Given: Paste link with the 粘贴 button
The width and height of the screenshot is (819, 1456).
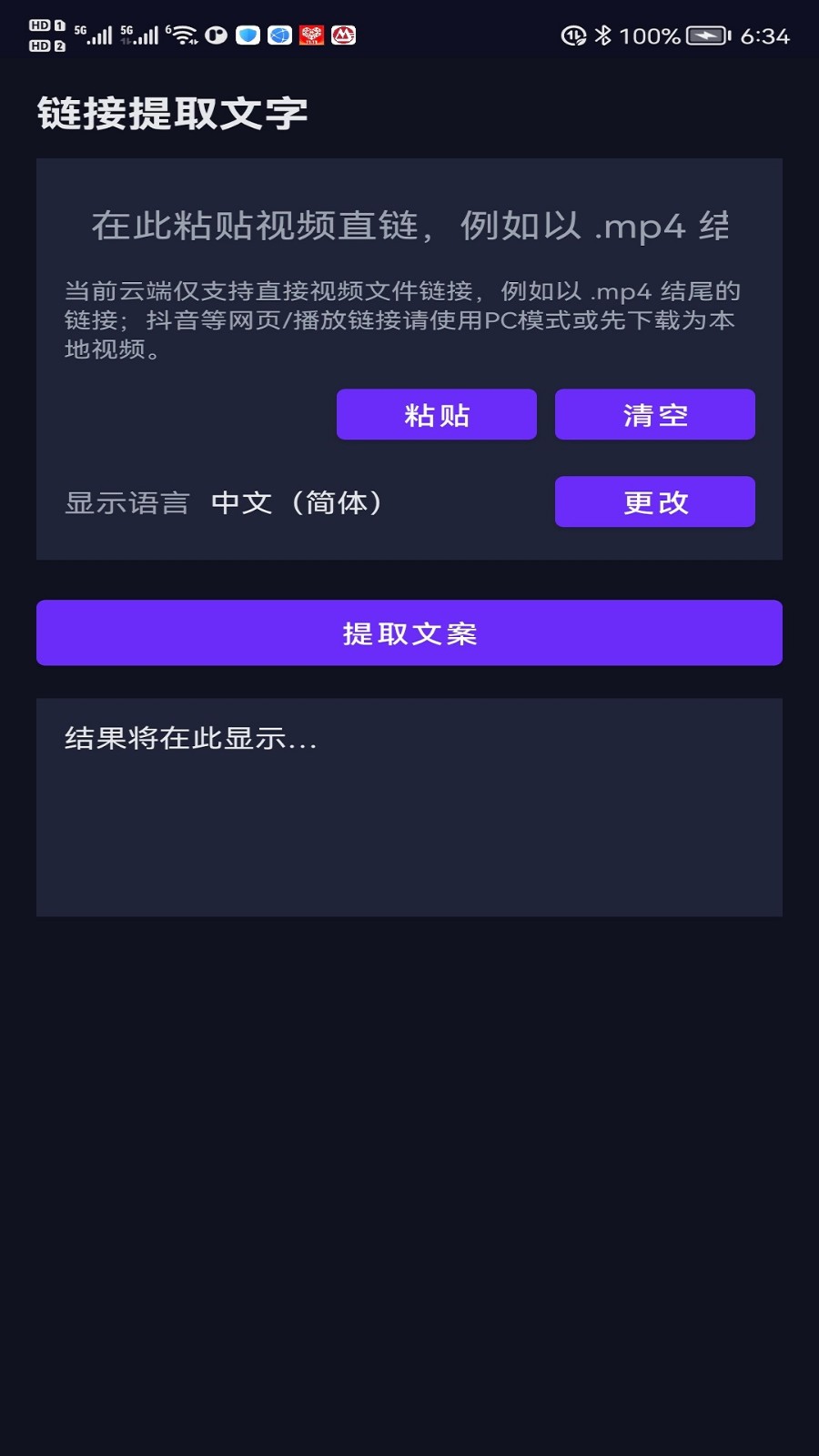Looking at the screenshot, I should [437, 415].
